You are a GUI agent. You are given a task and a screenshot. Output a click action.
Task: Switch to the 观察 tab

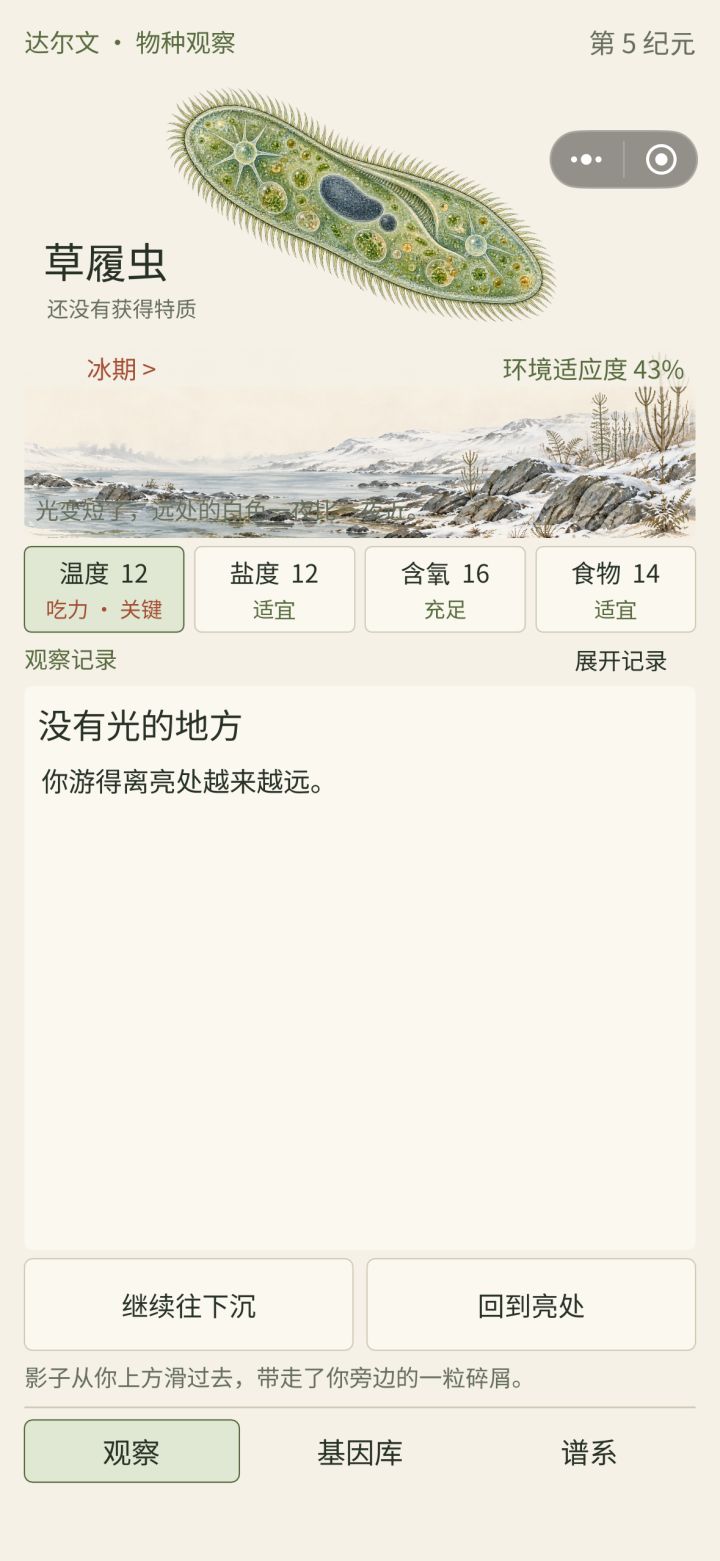[132, 1451]
